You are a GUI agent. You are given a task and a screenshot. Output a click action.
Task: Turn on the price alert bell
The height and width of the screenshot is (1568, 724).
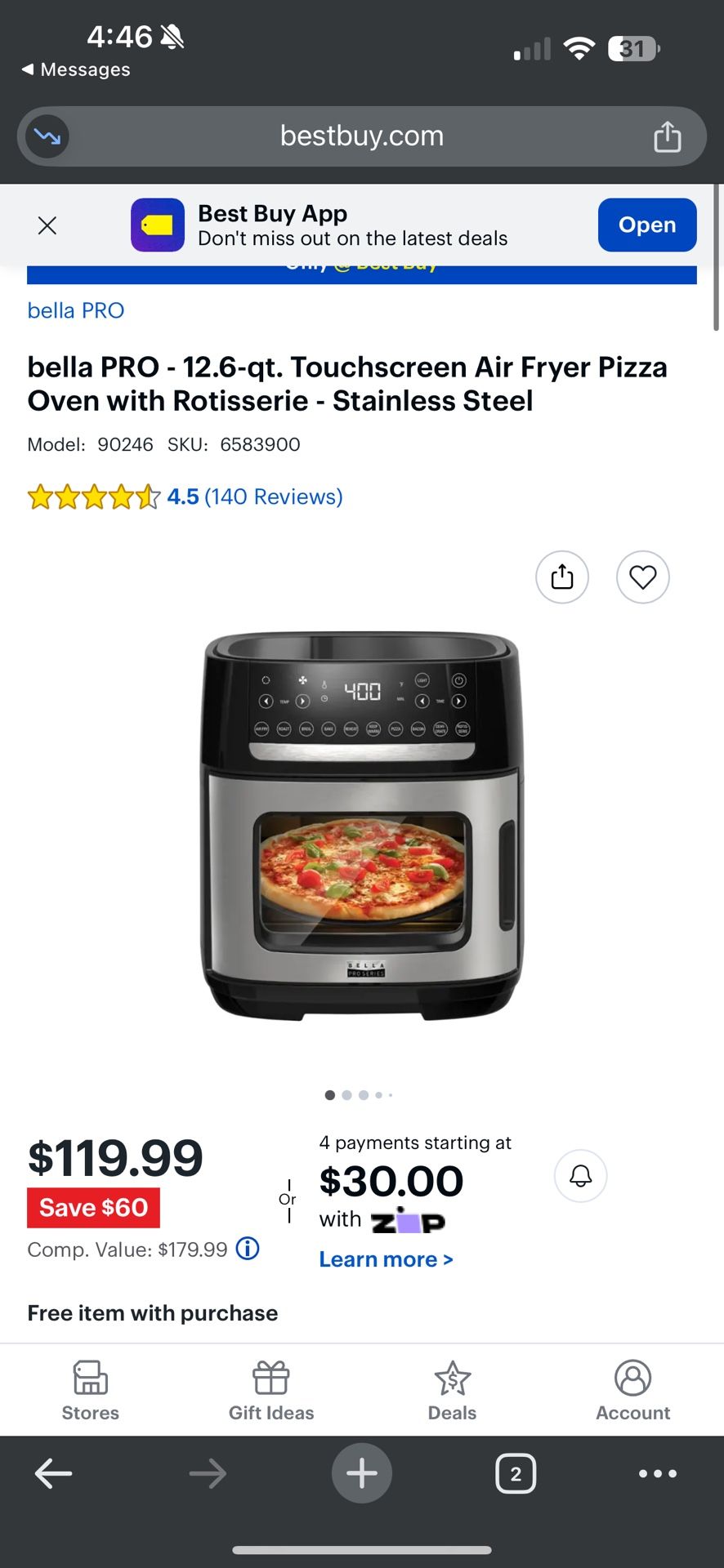(x=581, y=1176)
